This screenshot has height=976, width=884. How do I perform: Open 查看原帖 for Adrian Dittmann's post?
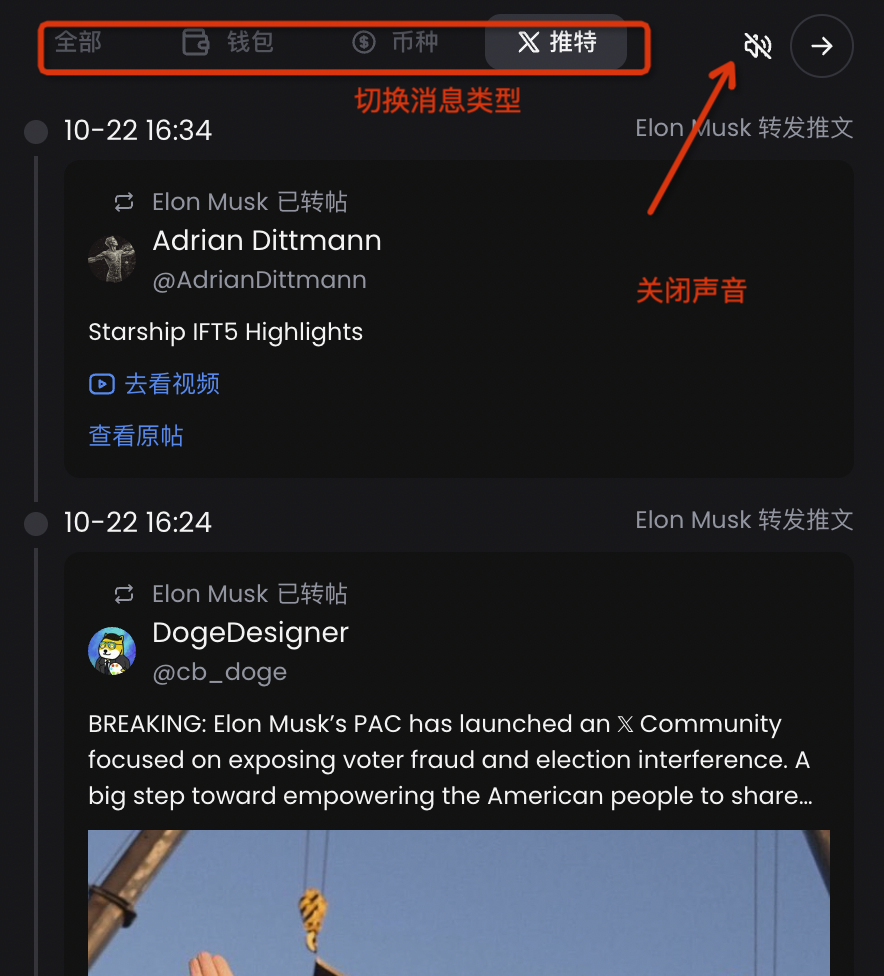136,436
